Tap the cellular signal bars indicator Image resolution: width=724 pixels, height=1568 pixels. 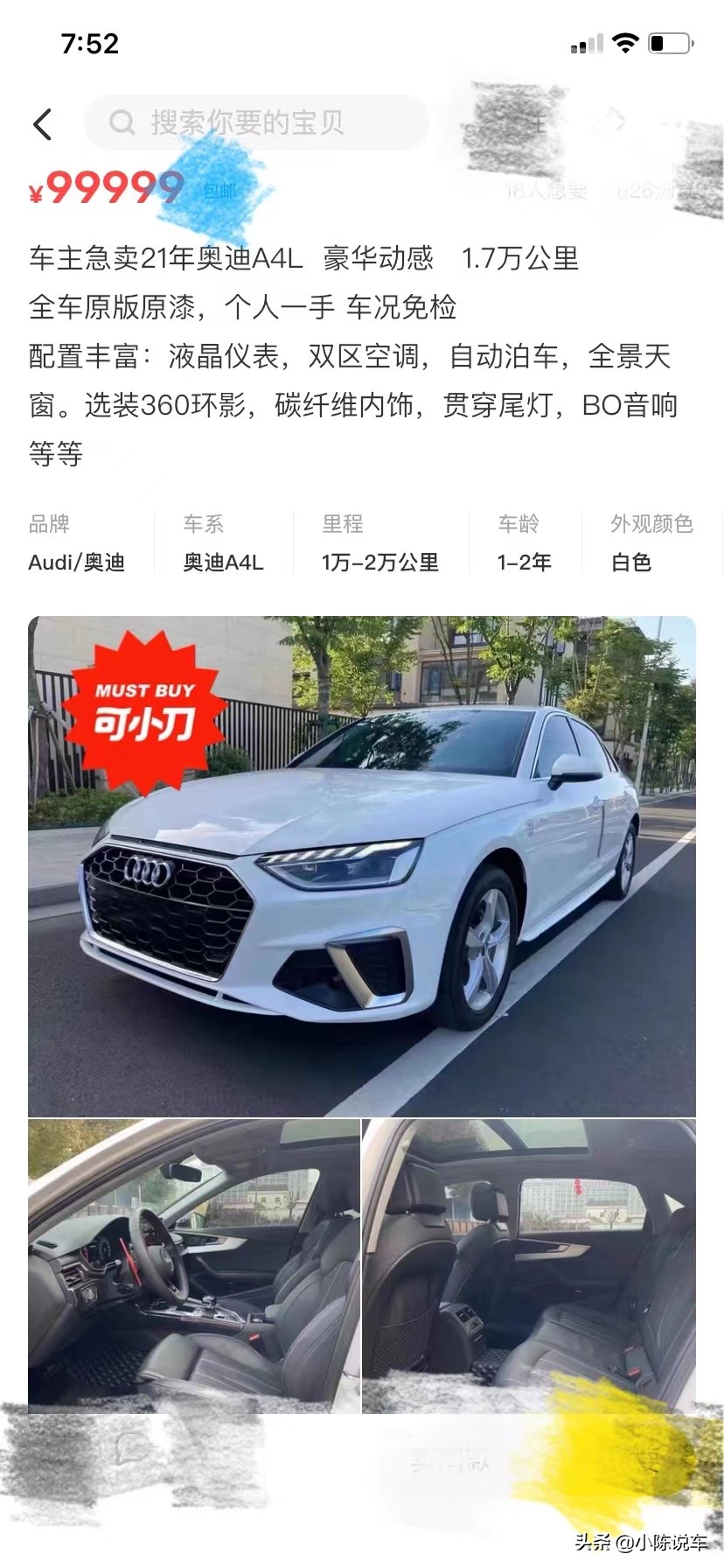(x=587, y=42)
